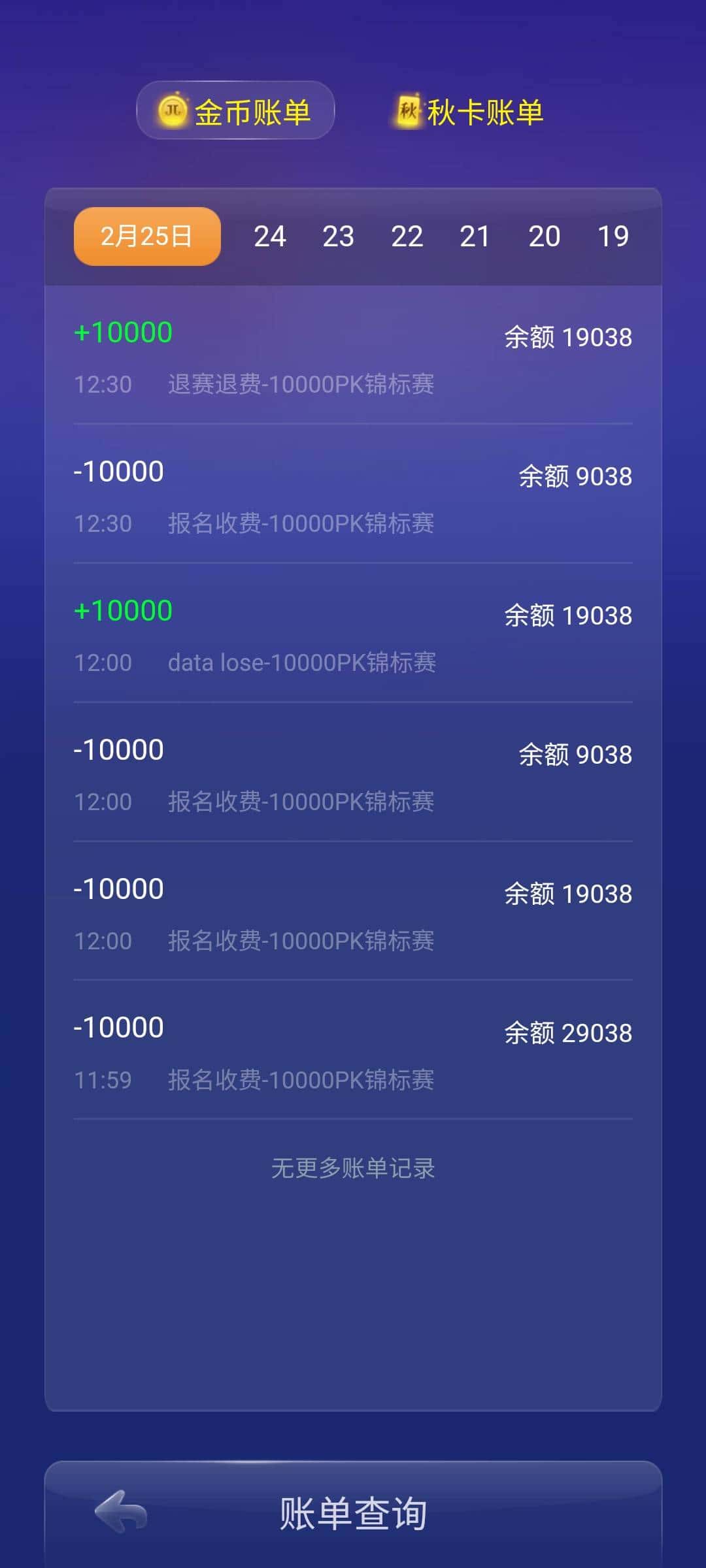Select date 24 in the date row
The height and width of the screenshot is (1568, 706).
(x=271, y=237)
